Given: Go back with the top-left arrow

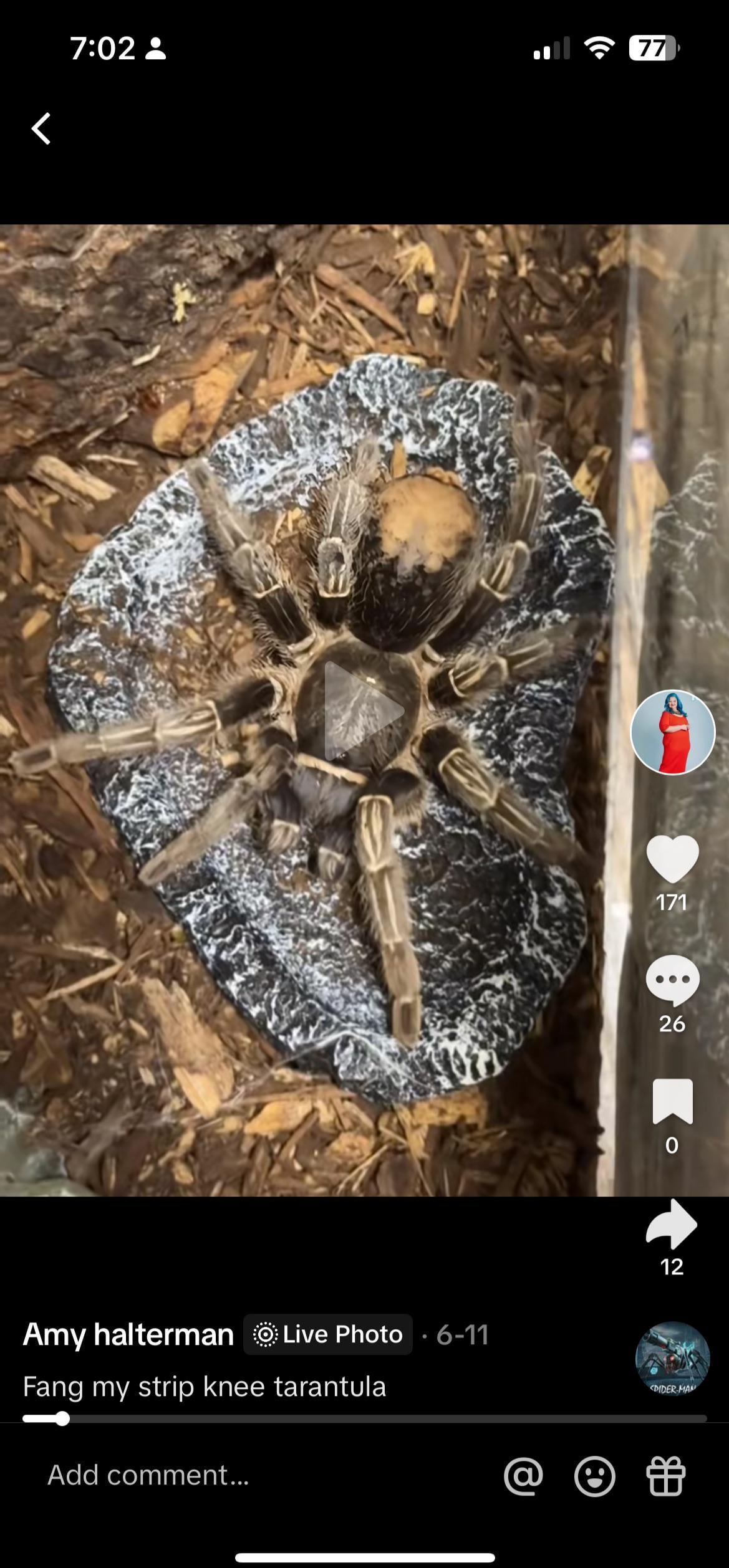Looking at the screenshot, I should click(41, 129).
